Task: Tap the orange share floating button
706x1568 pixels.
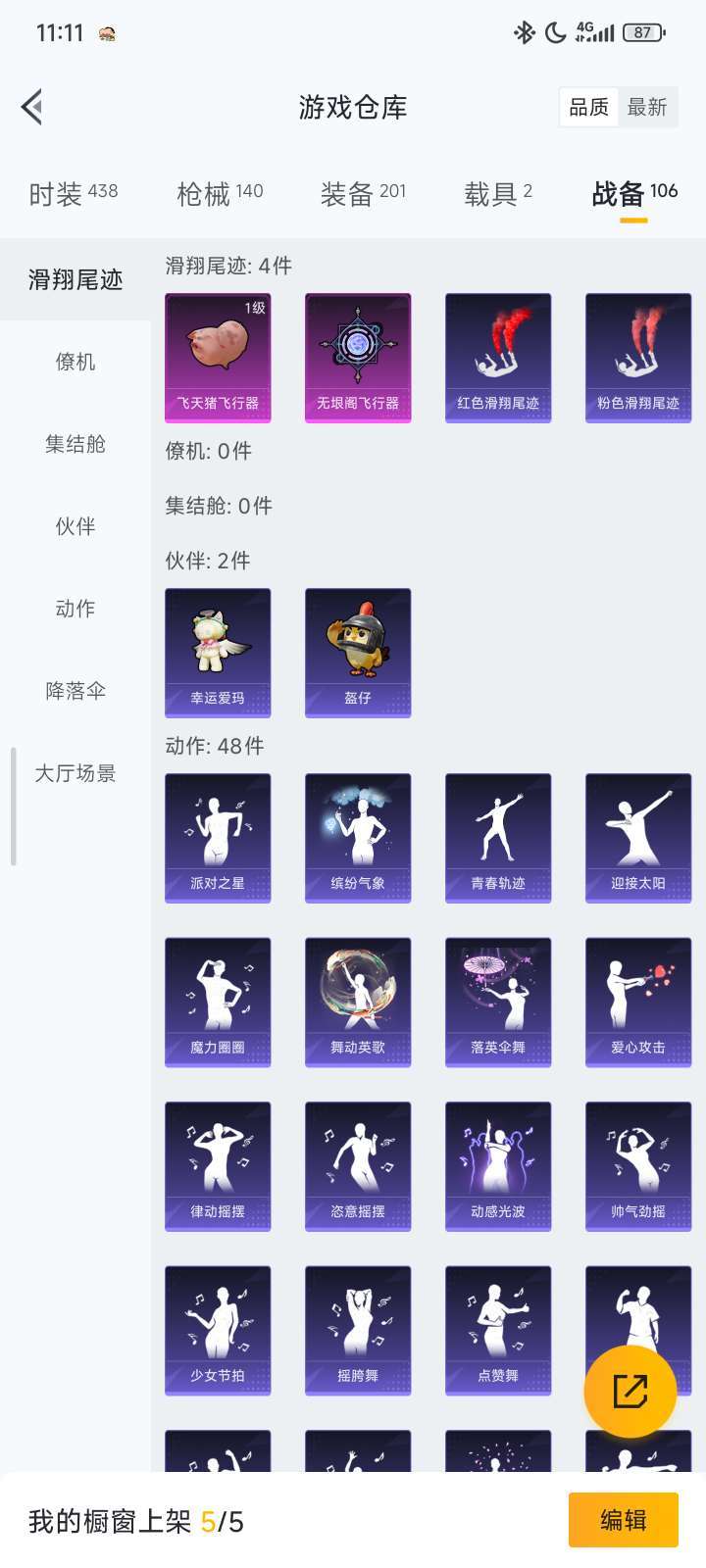Action: point(630,1392)
